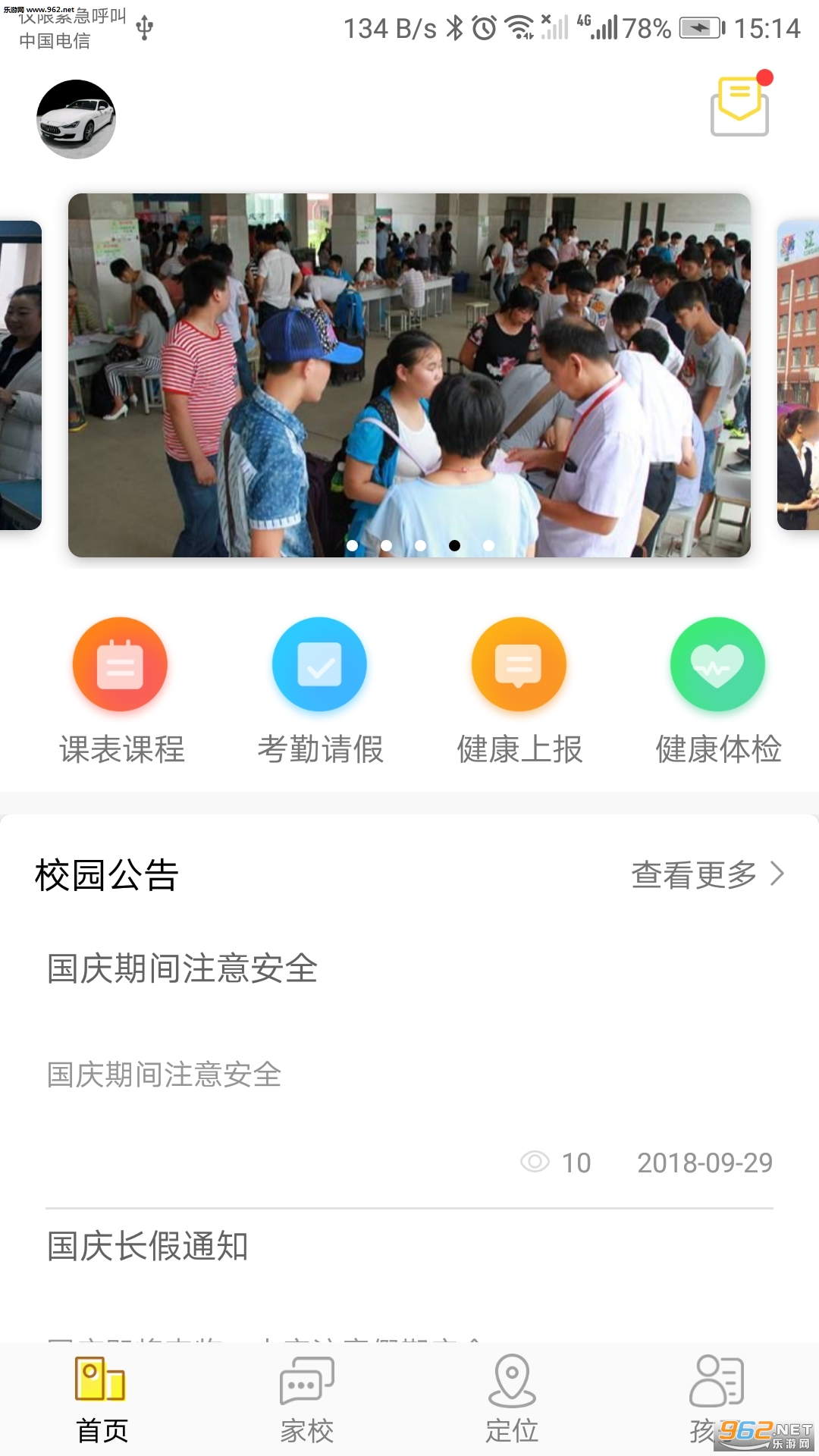Open the messages inbox icon
This screenshot has width=819, height=1456.
[x=739, y=107]
